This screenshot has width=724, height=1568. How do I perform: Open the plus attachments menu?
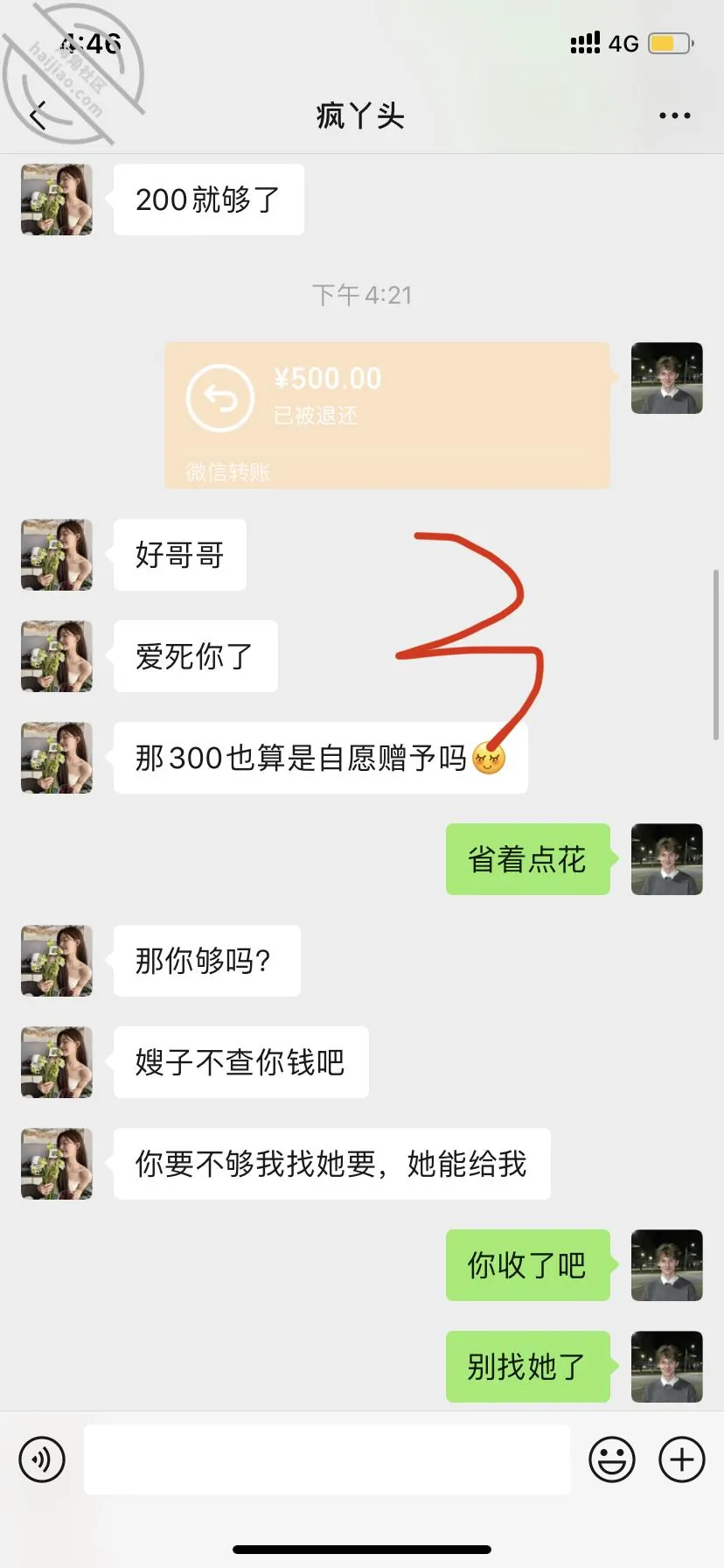(682, 1459)
